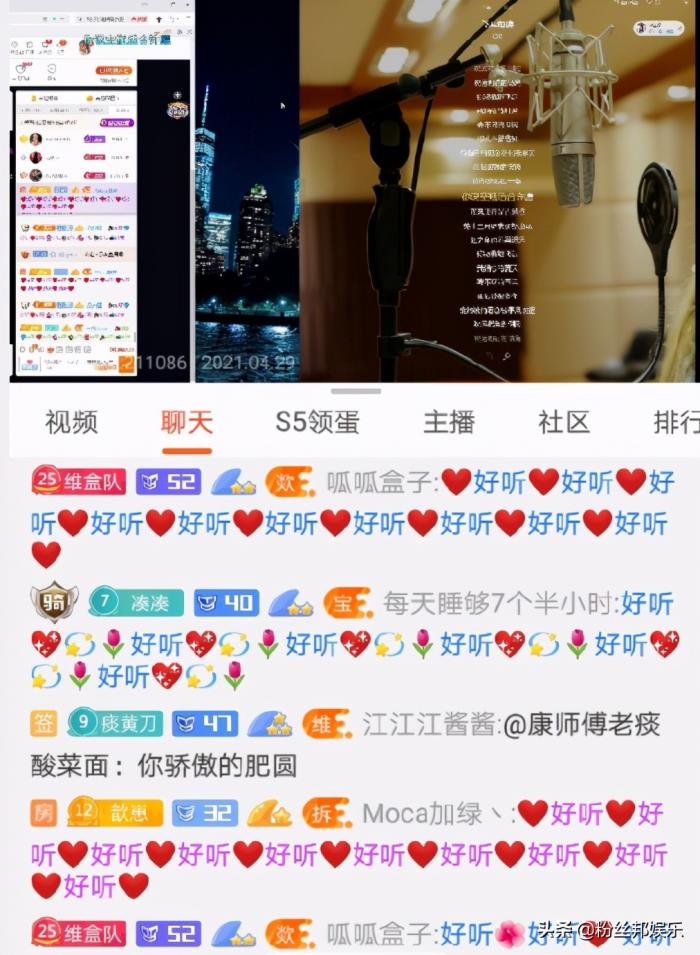Open the S5领蛋 tab
700x955 pixels.
coord(317,421)
